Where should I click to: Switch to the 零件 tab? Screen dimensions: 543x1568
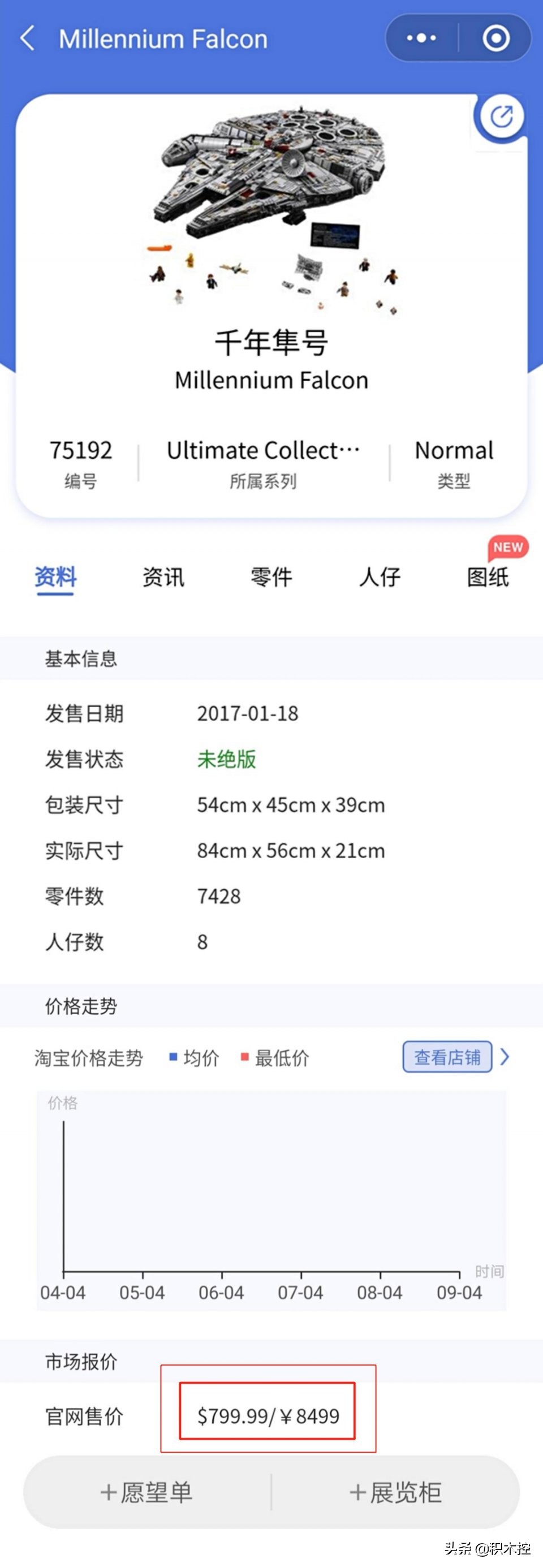point(272,577)
